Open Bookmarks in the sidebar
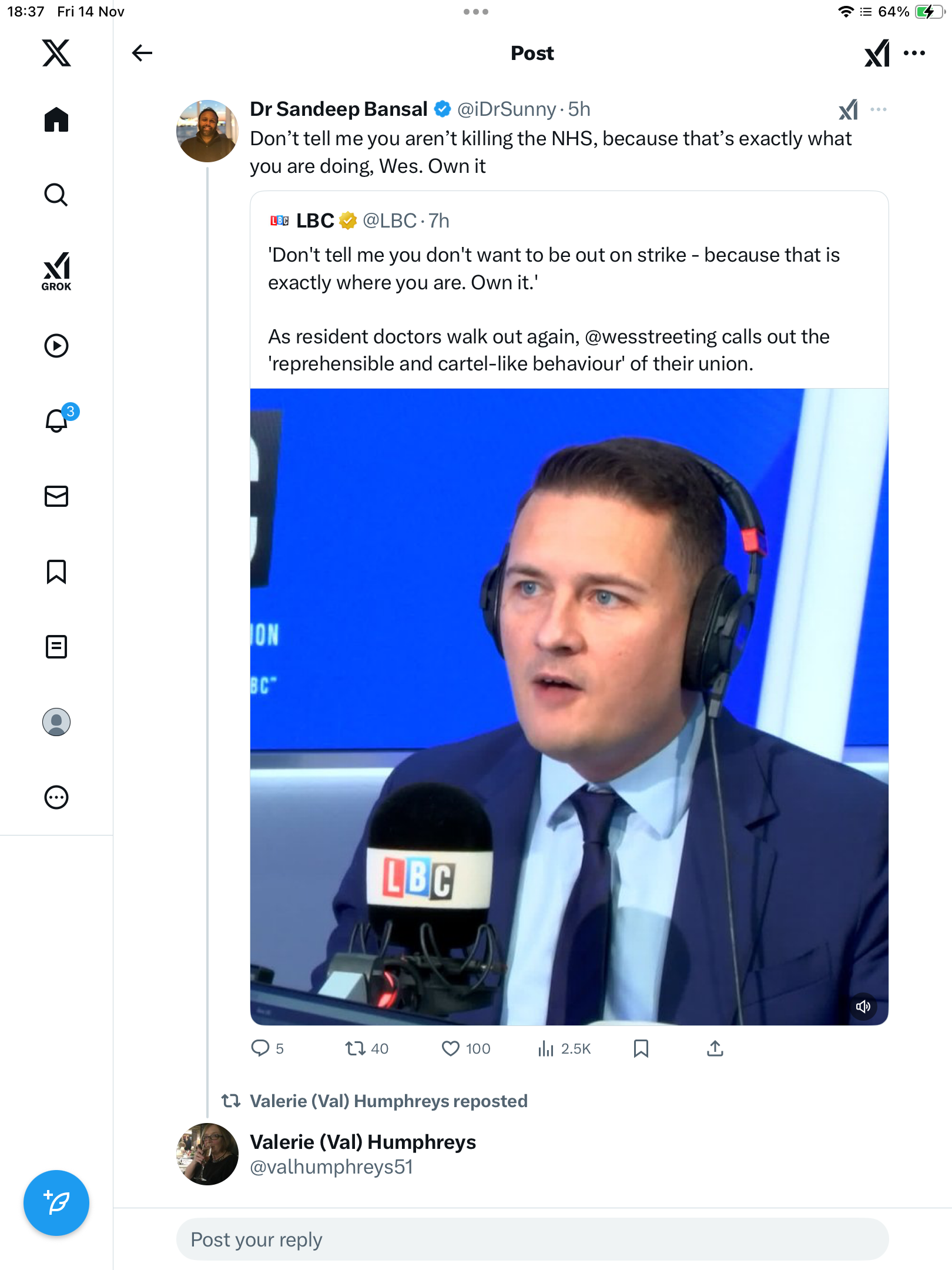Screen dimensions: 952x1270 point(56,571)
